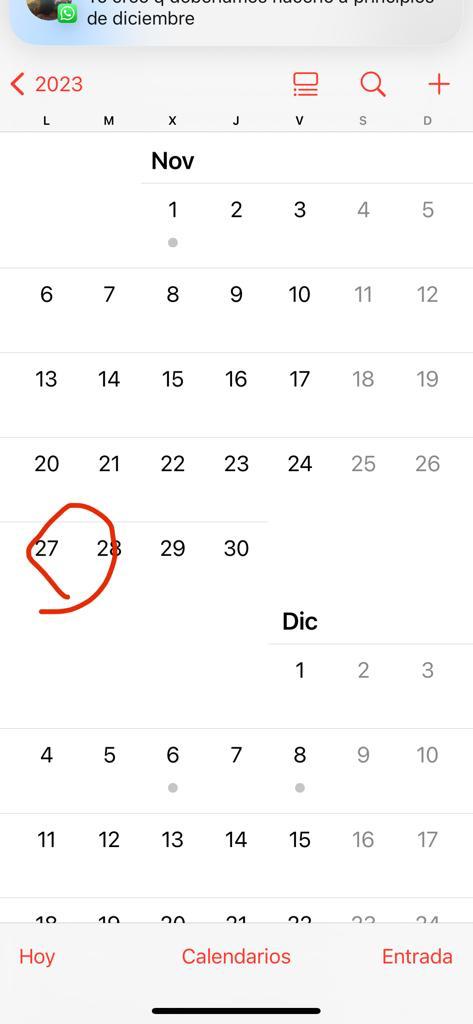473x1024 pixels.
Task: Add a new event with plus icon
Action: (x=438, y=84)
